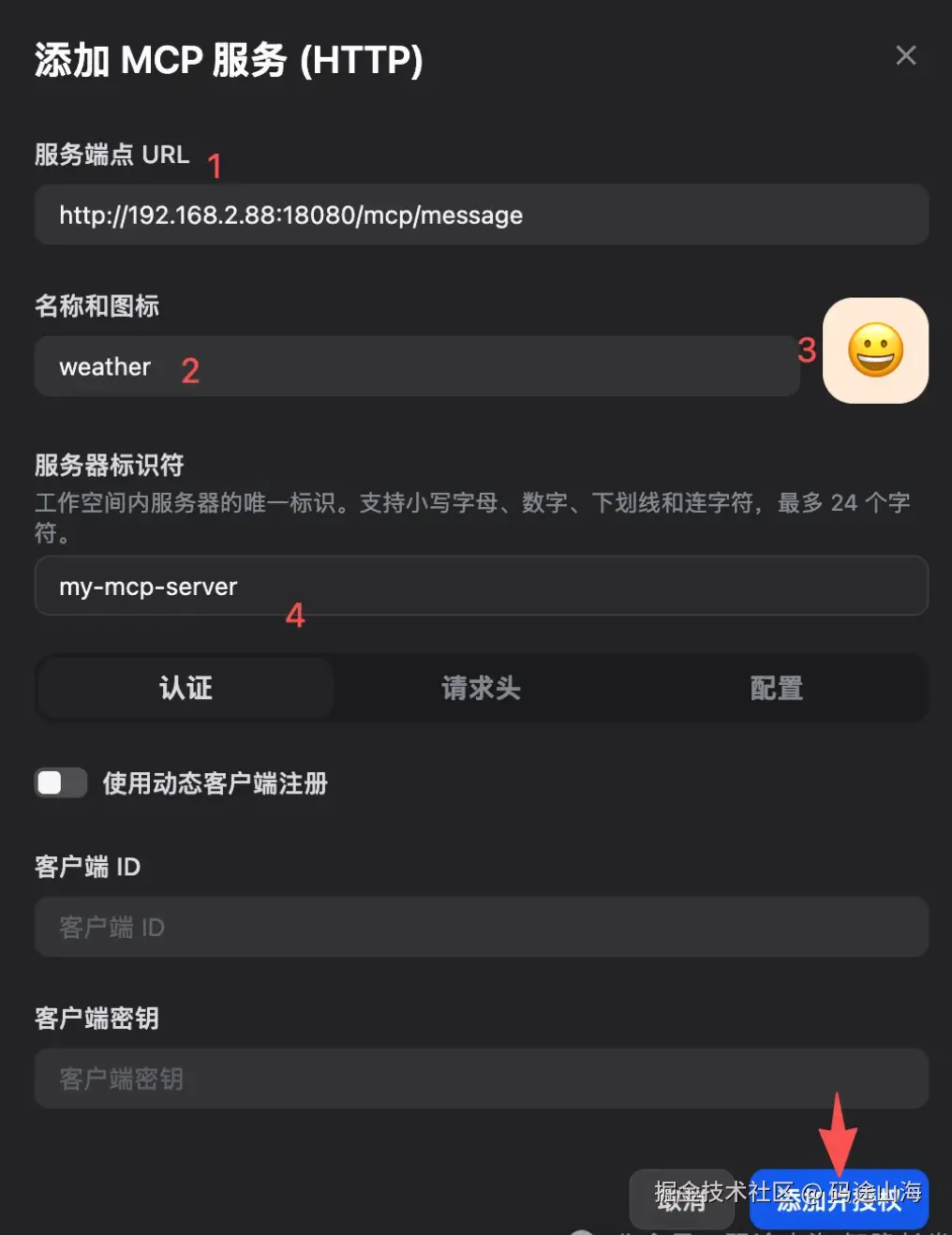Select the 认证 tab
The image size is (952, 1235).
coord(186,689)
